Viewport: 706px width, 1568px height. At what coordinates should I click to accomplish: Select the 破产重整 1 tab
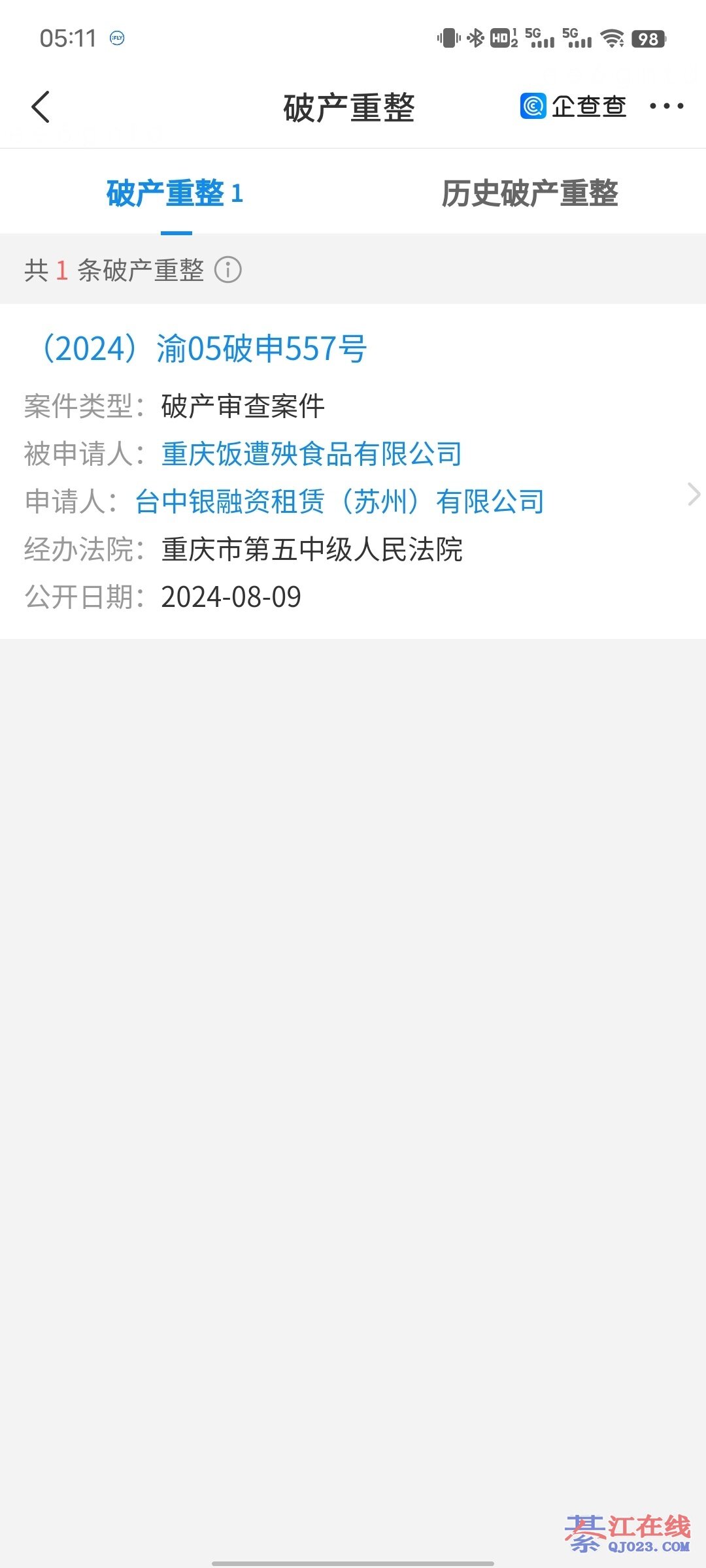tap(175, 193)
